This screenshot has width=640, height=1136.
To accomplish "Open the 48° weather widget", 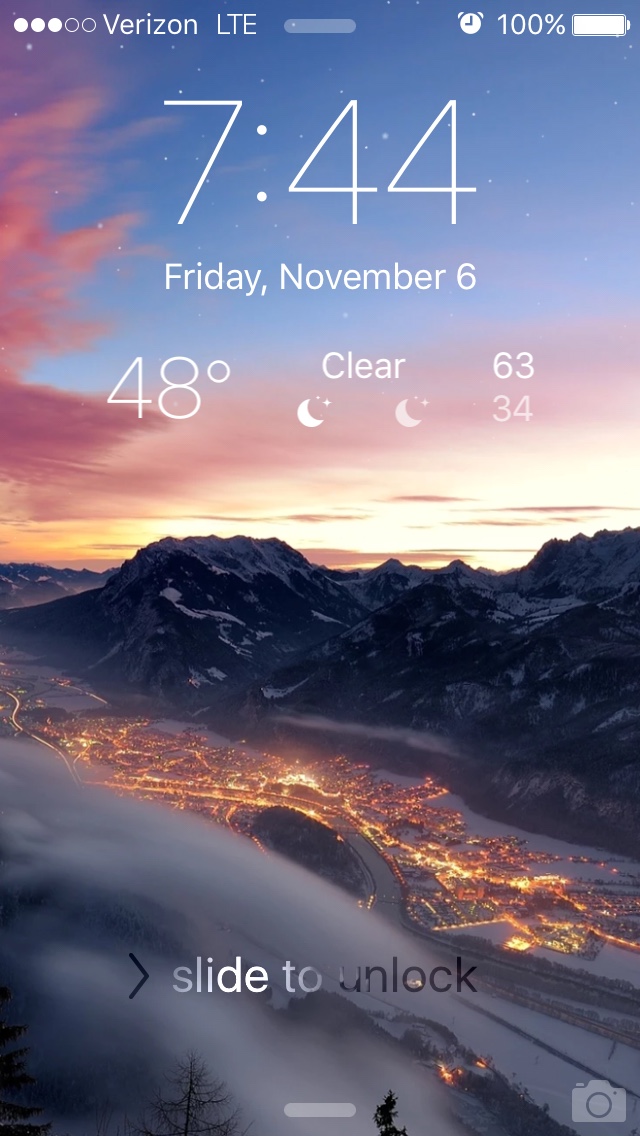I will click(168, 388).
